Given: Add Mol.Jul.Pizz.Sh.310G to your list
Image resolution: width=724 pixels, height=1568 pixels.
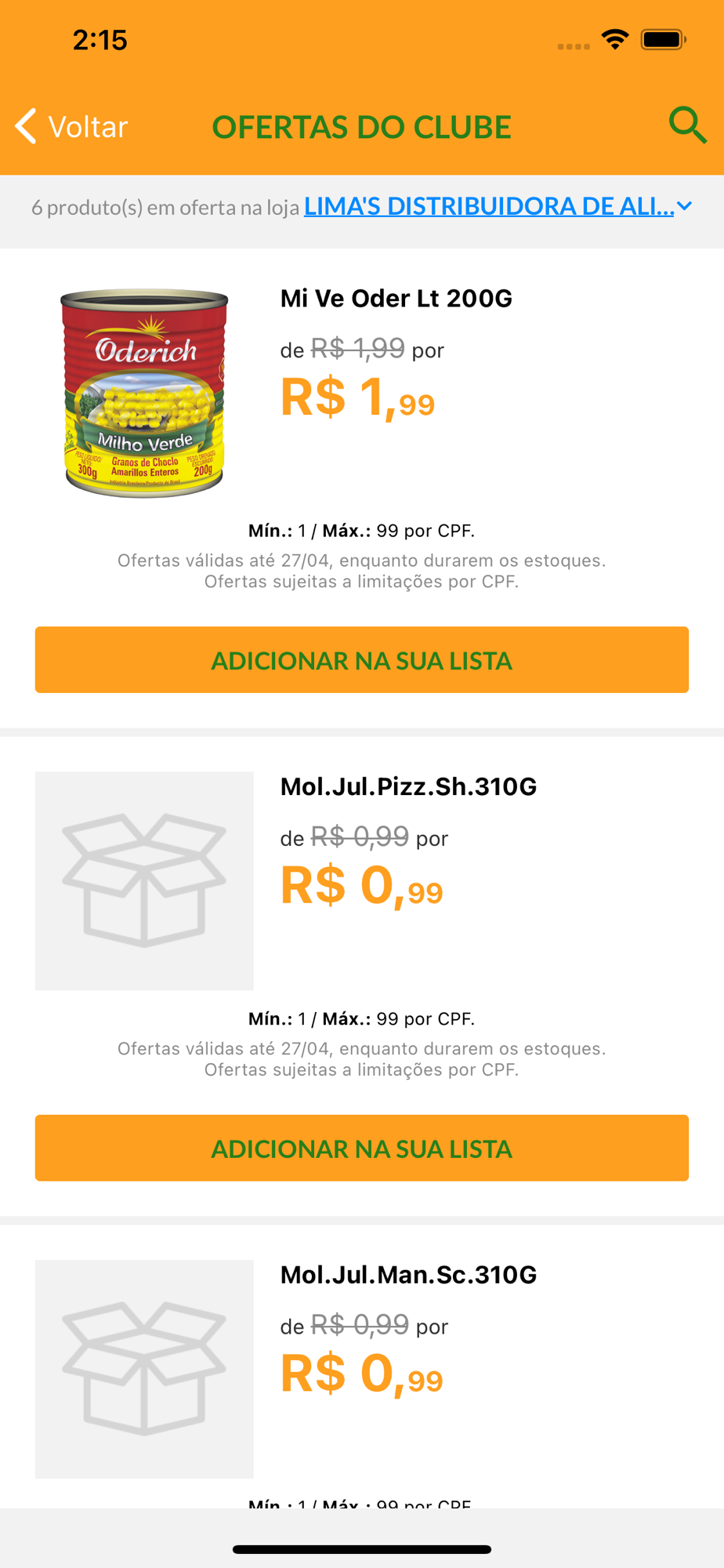Looking at the screenshot, I should (x=361, y=1148).
